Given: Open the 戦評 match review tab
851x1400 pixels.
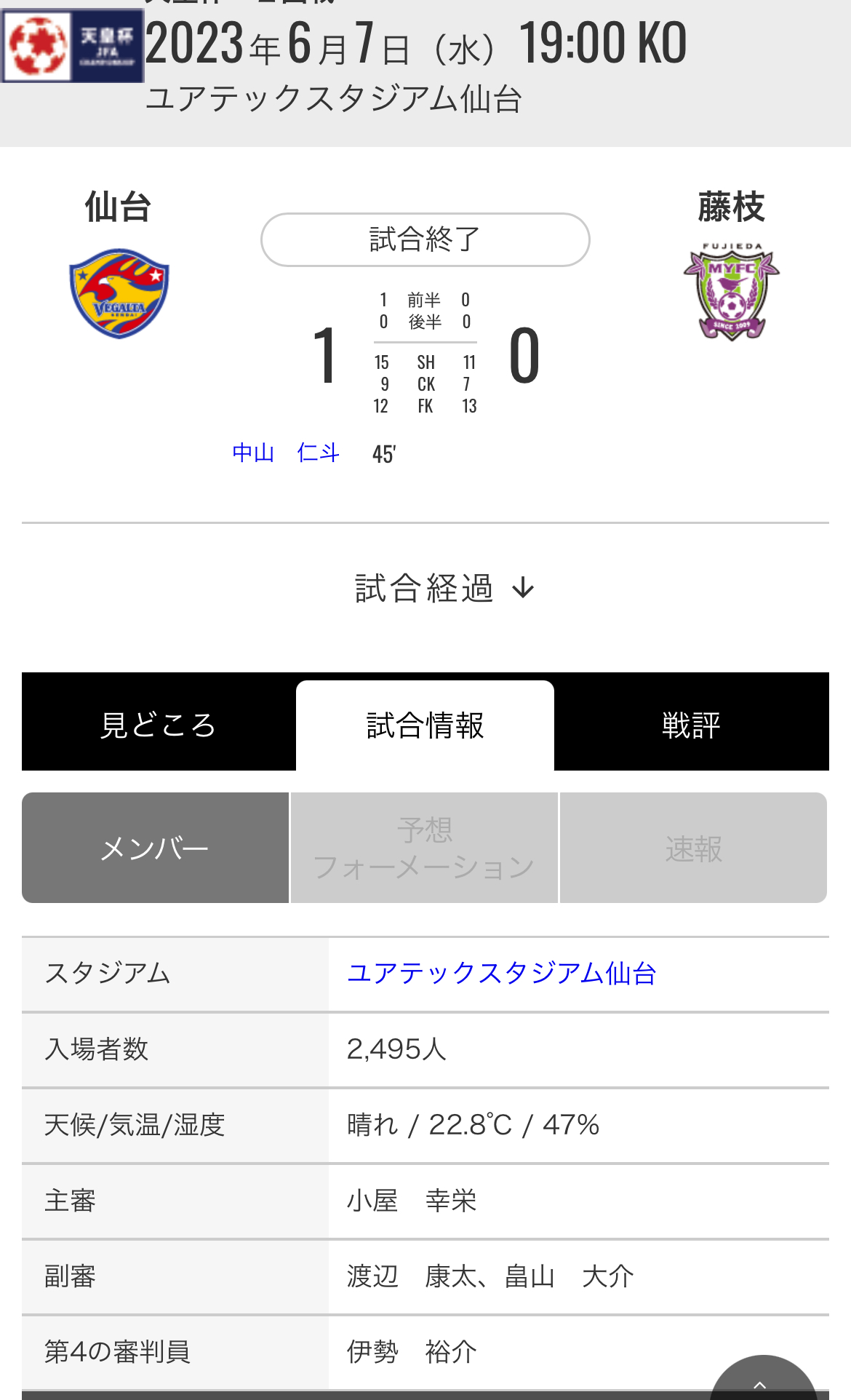Looking at the screenshot, I should click(x=691, y=725).
